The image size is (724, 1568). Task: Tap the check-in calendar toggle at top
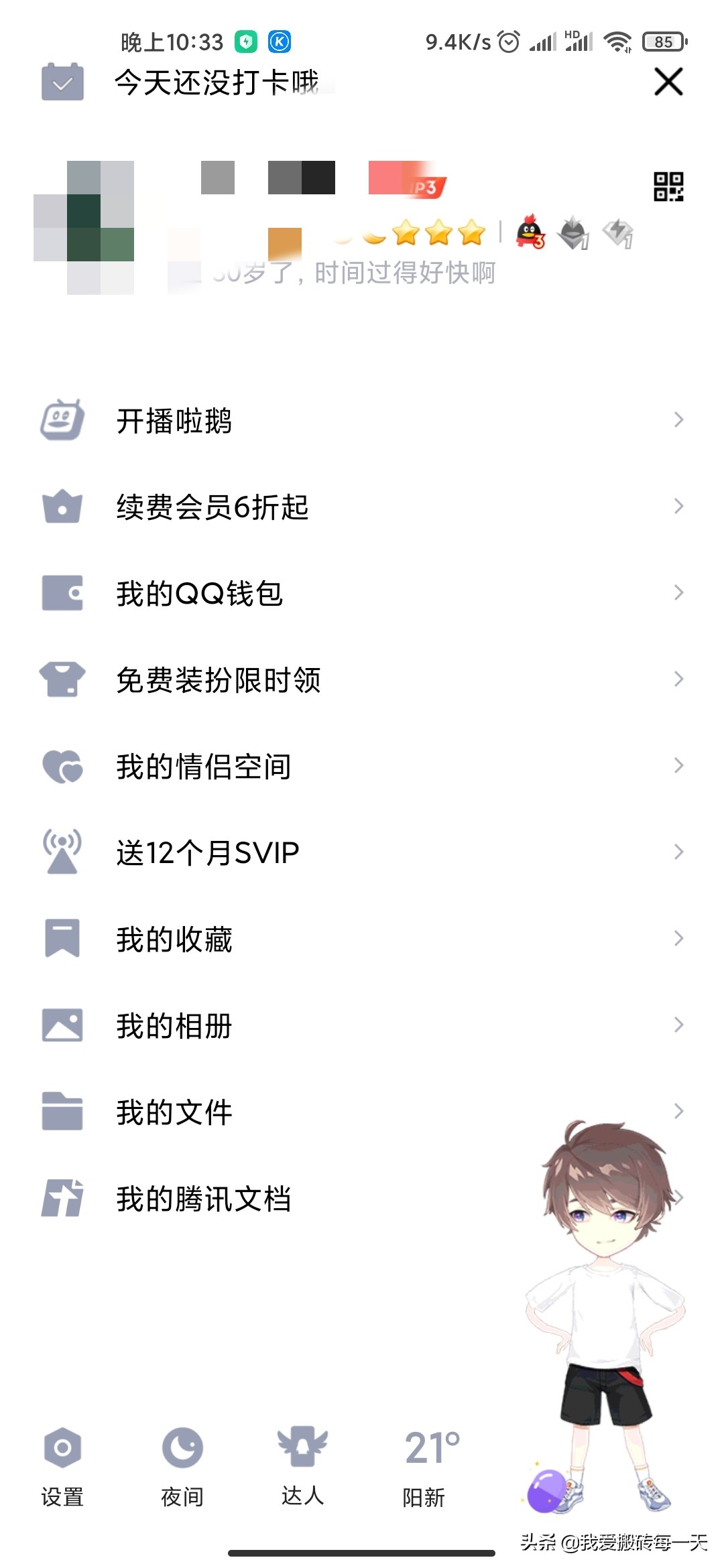click(x=61, y=82)
